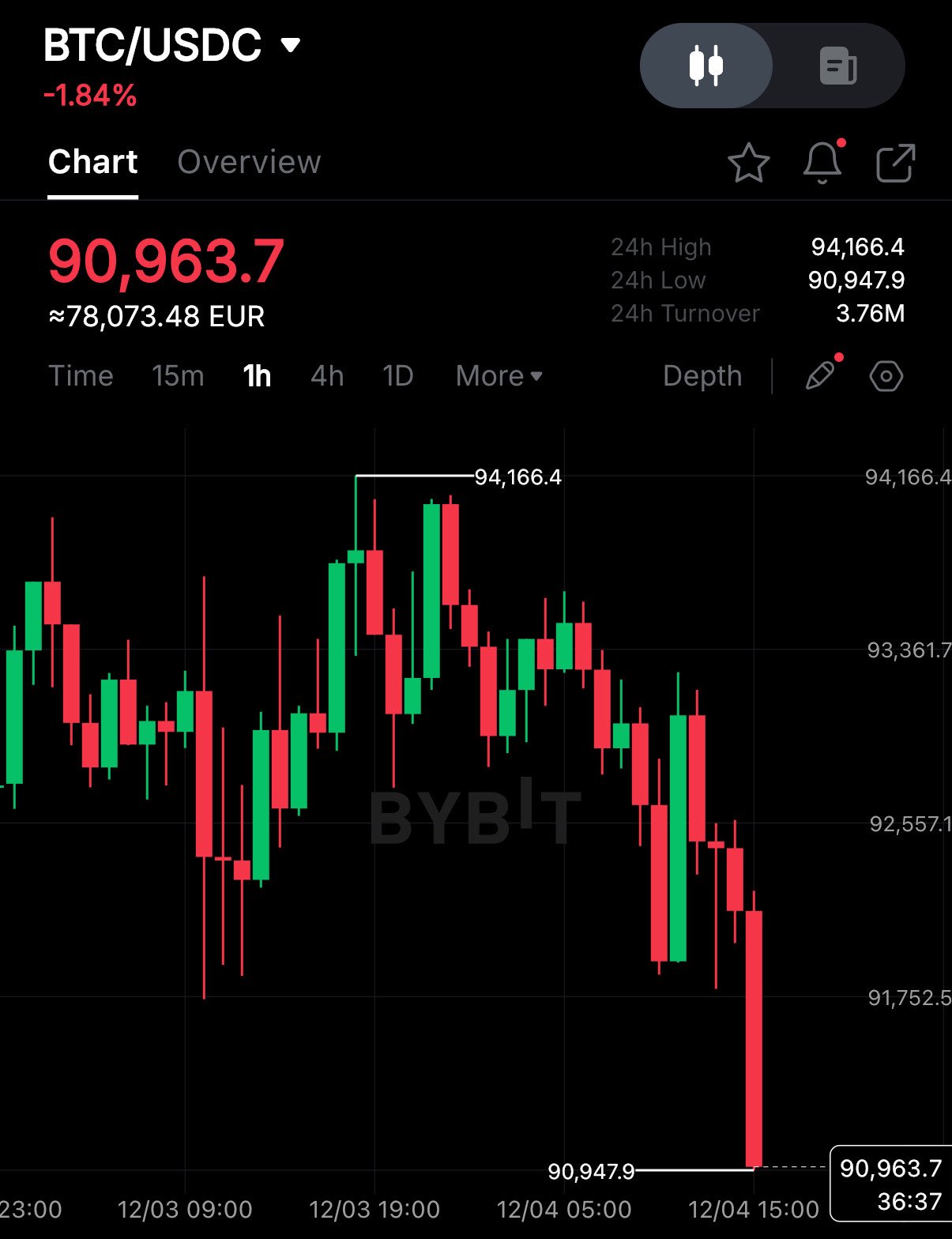Open chart settings hexagon icon

coord(886,376)
